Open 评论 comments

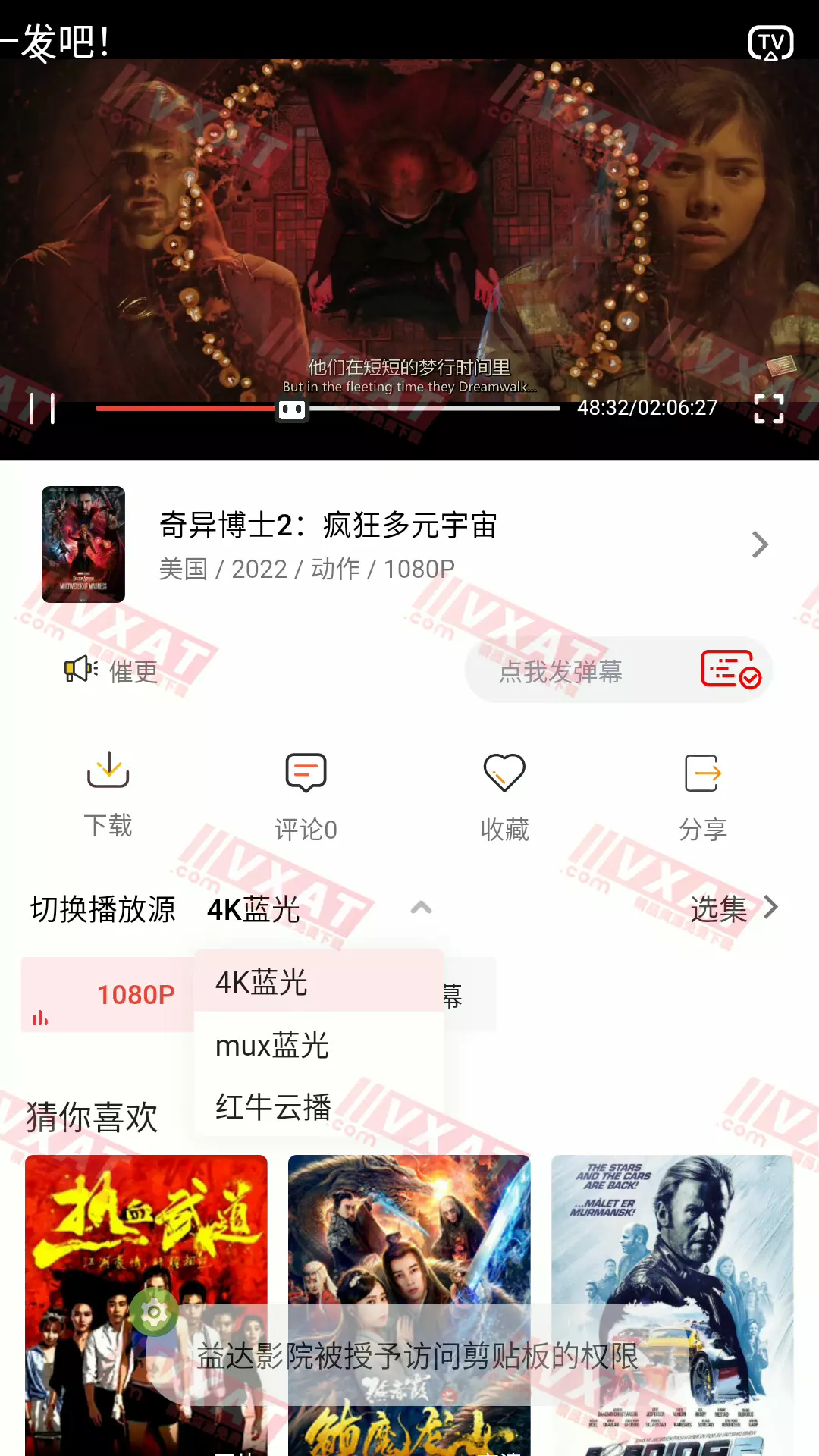coord(306,796)
